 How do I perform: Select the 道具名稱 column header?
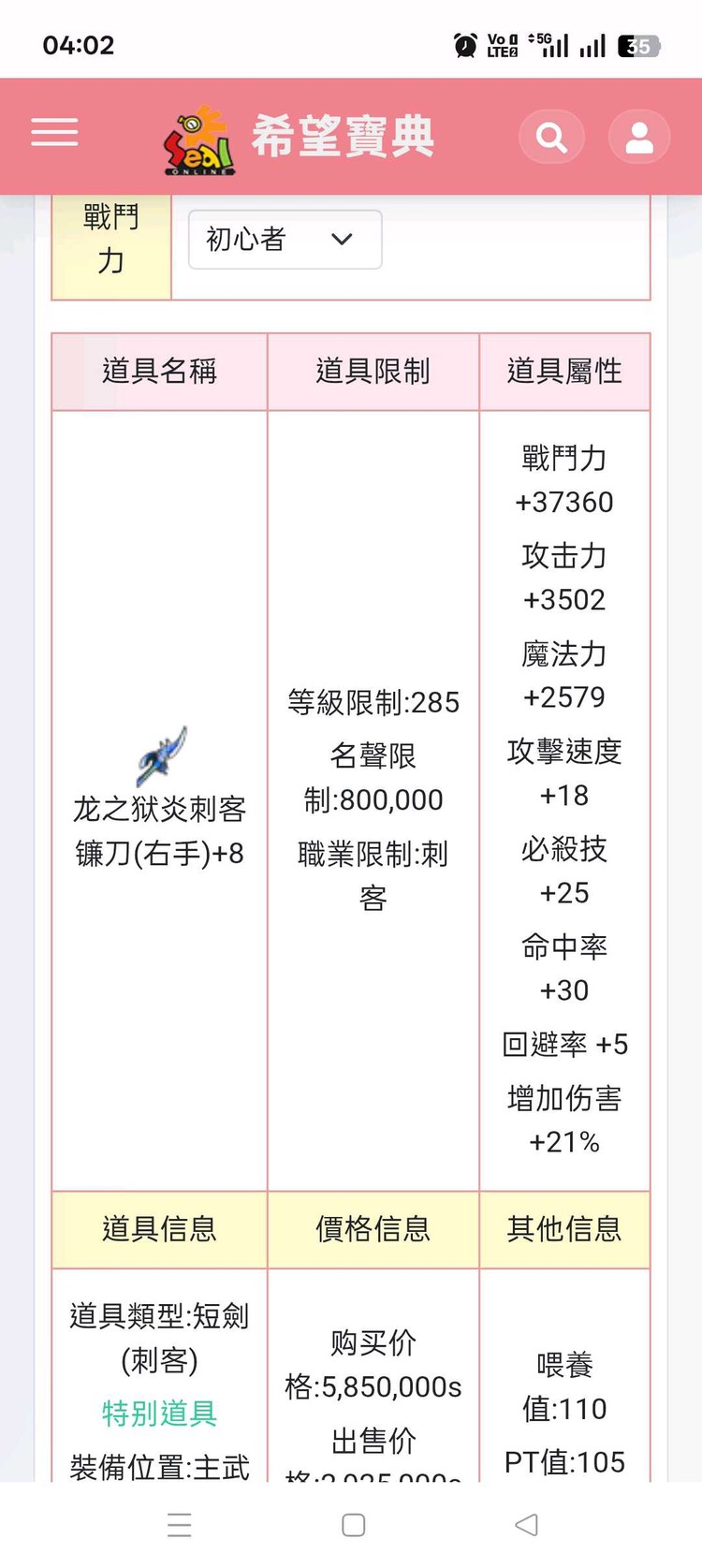[159, 371]
